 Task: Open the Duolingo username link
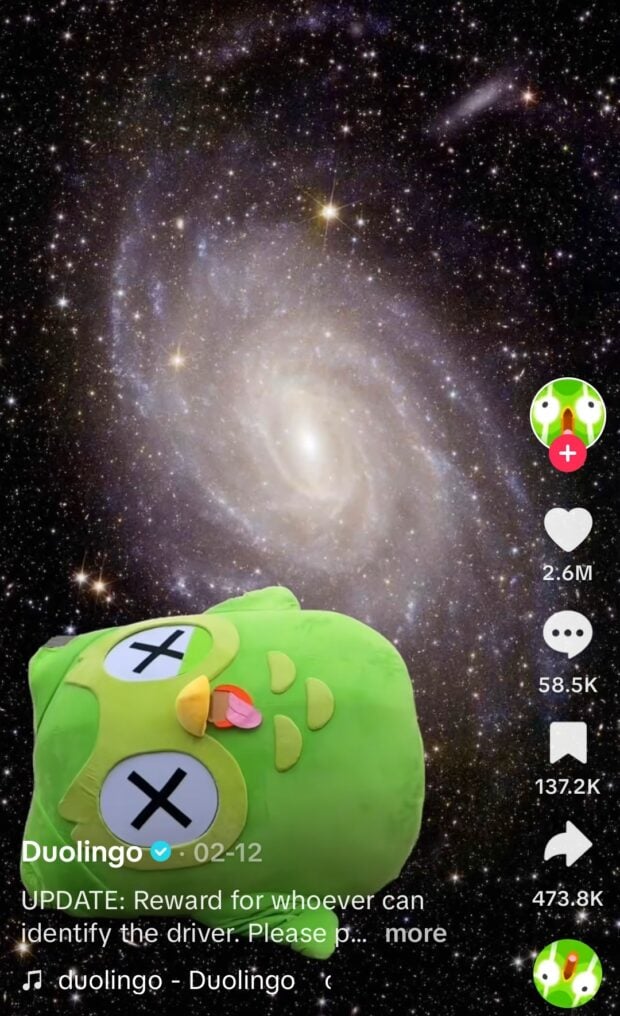coord(82,853)
